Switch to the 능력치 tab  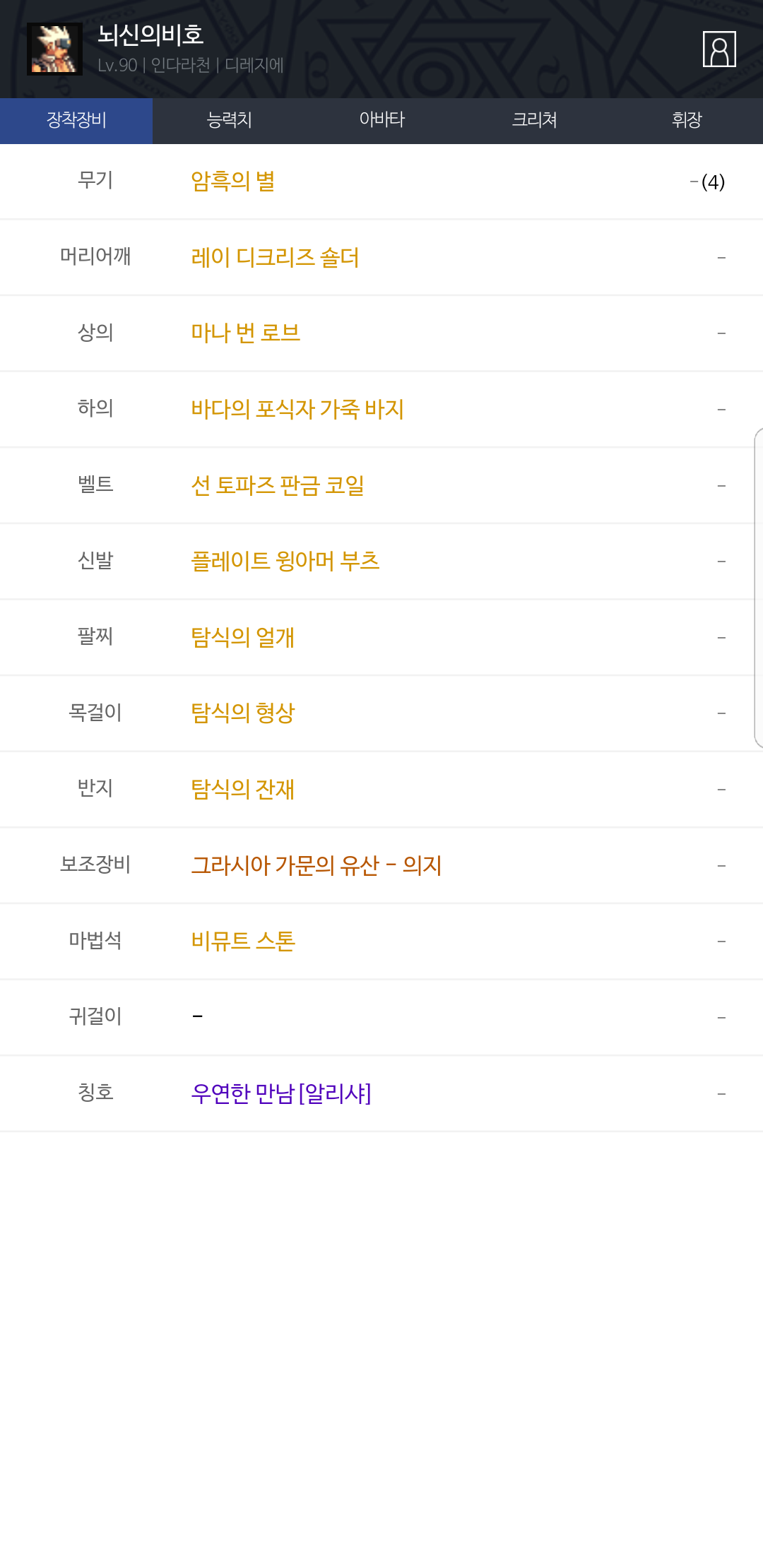(x=229, y=120)
